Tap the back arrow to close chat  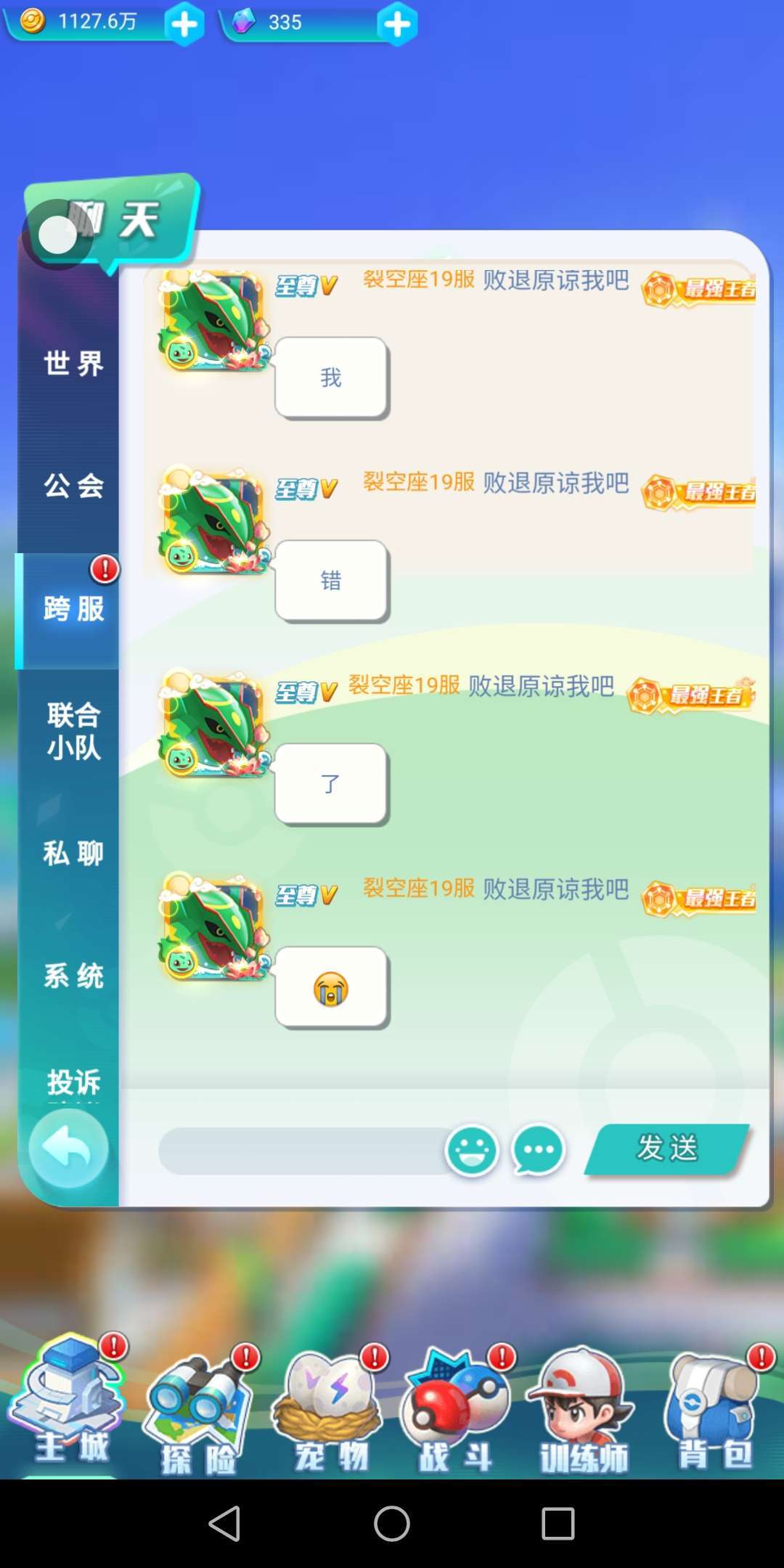point(68,1149)
